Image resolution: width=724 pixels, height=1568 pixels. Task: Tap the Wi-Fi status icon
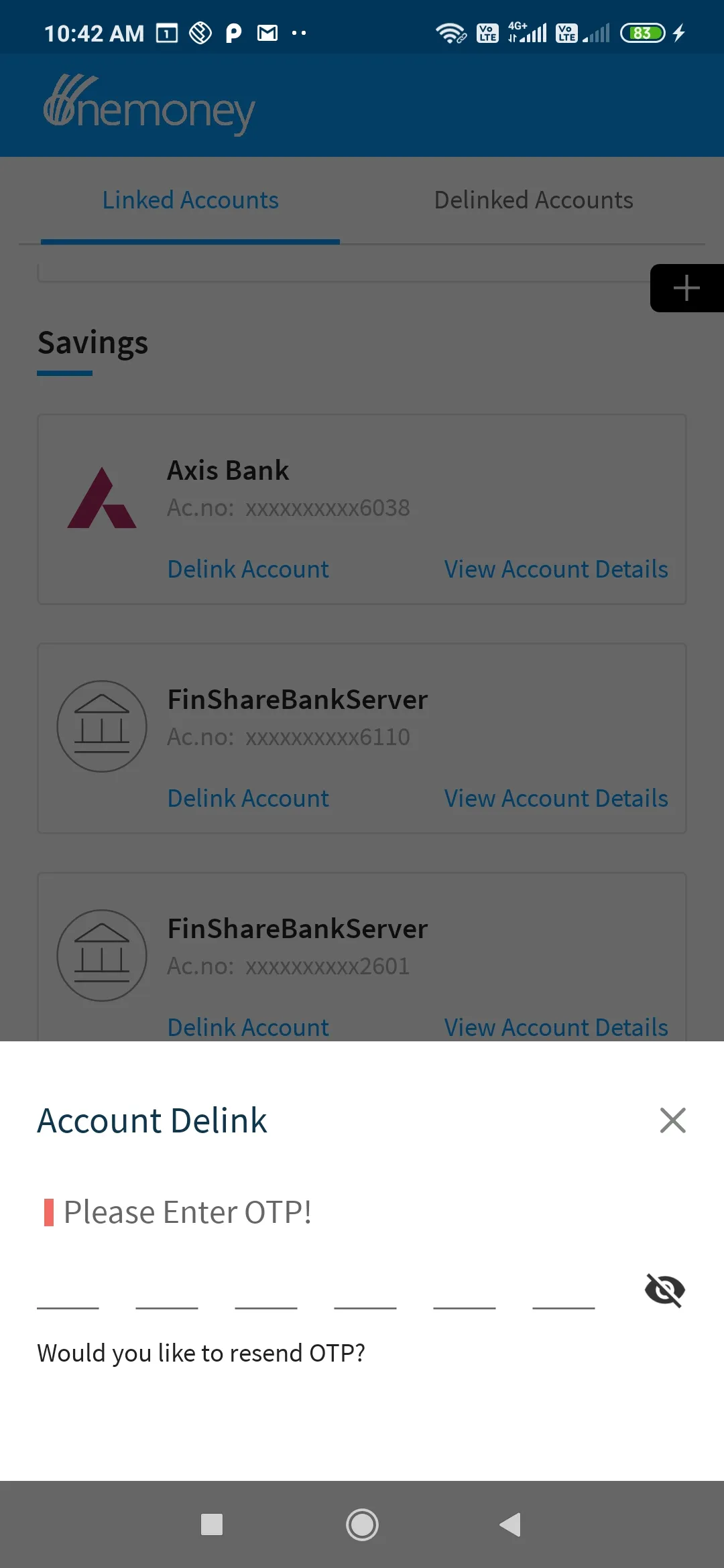(450, 33)
